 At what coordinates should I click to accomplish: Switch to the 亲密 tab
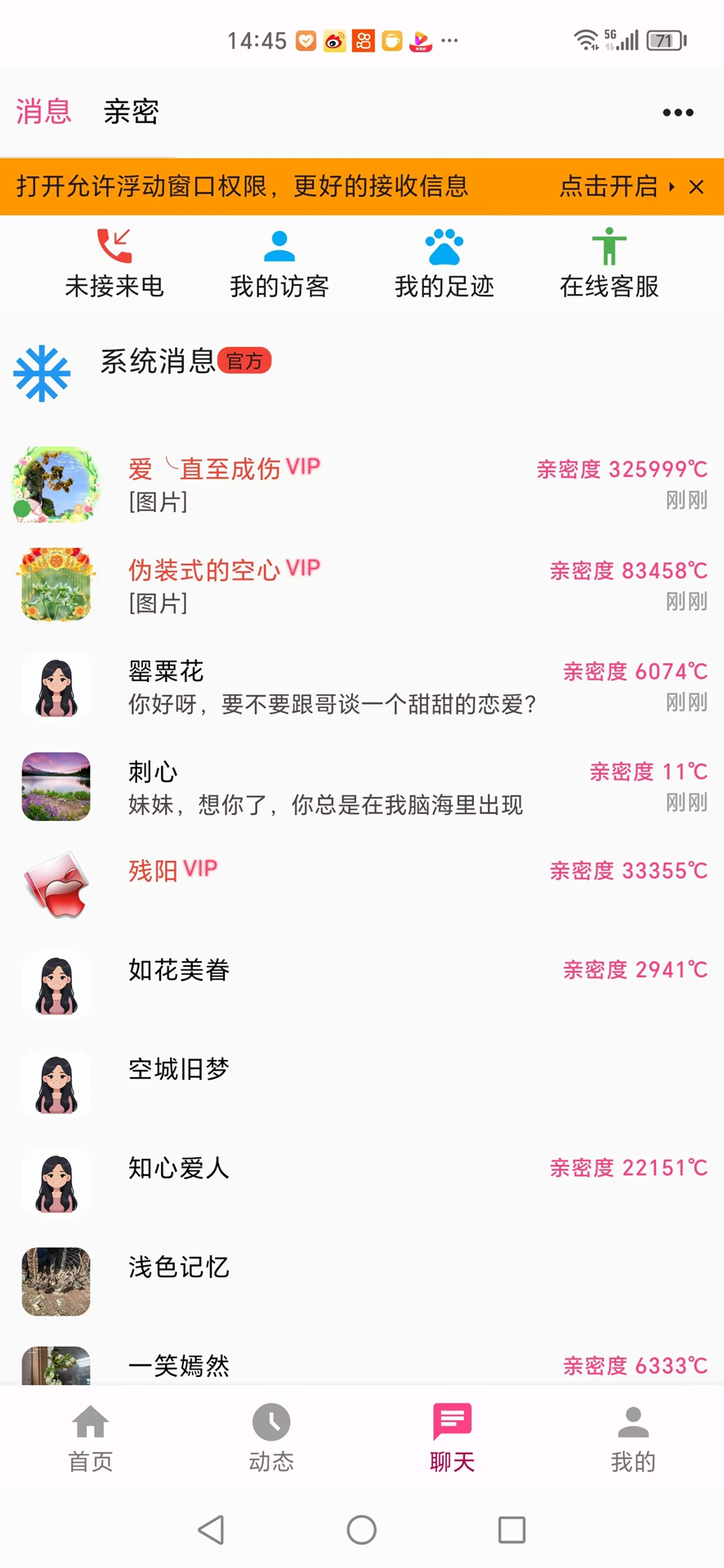(x=131, y=112)
